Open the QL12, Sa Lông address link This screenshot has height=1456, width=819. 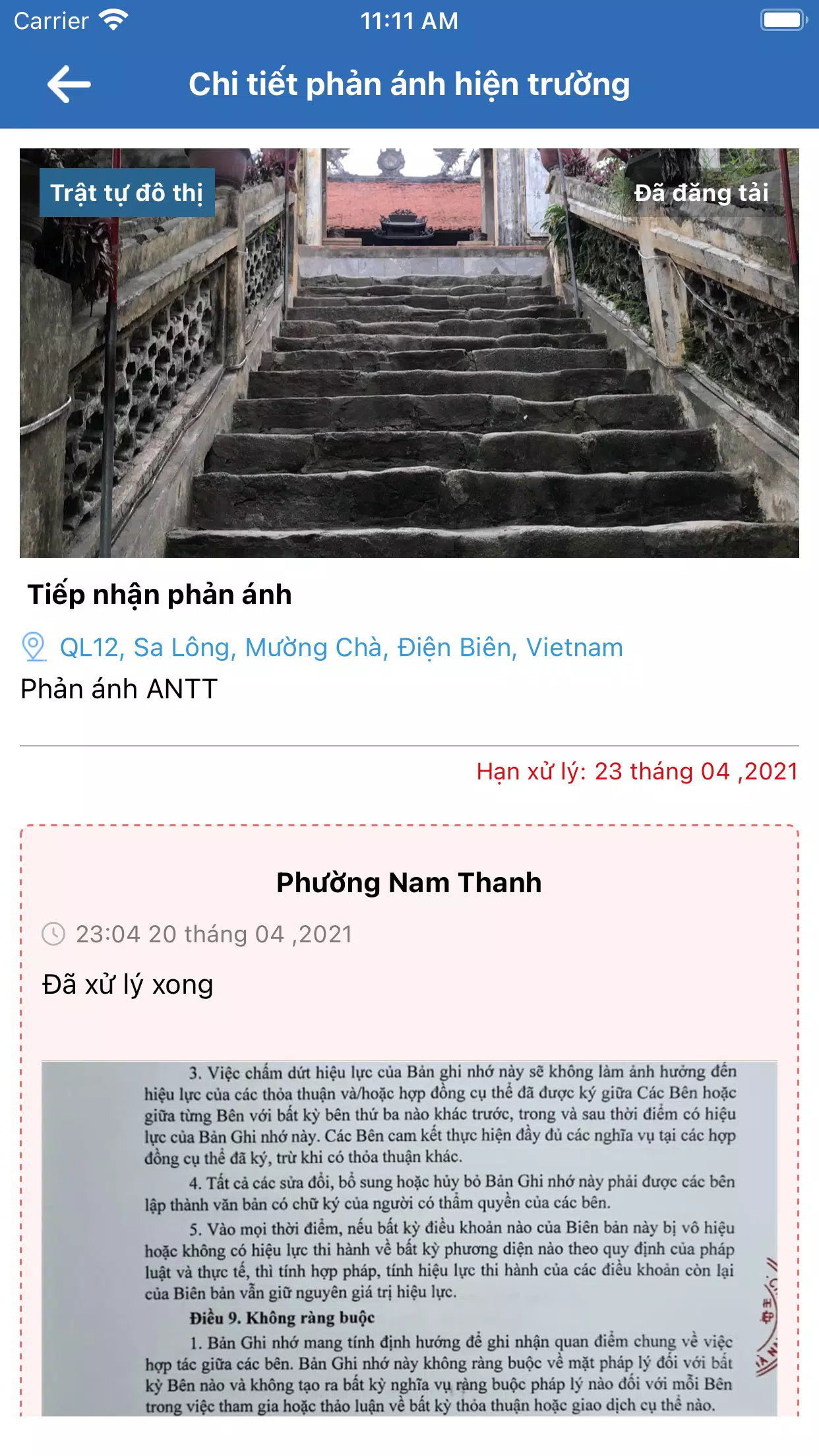[x=341, y=648]
